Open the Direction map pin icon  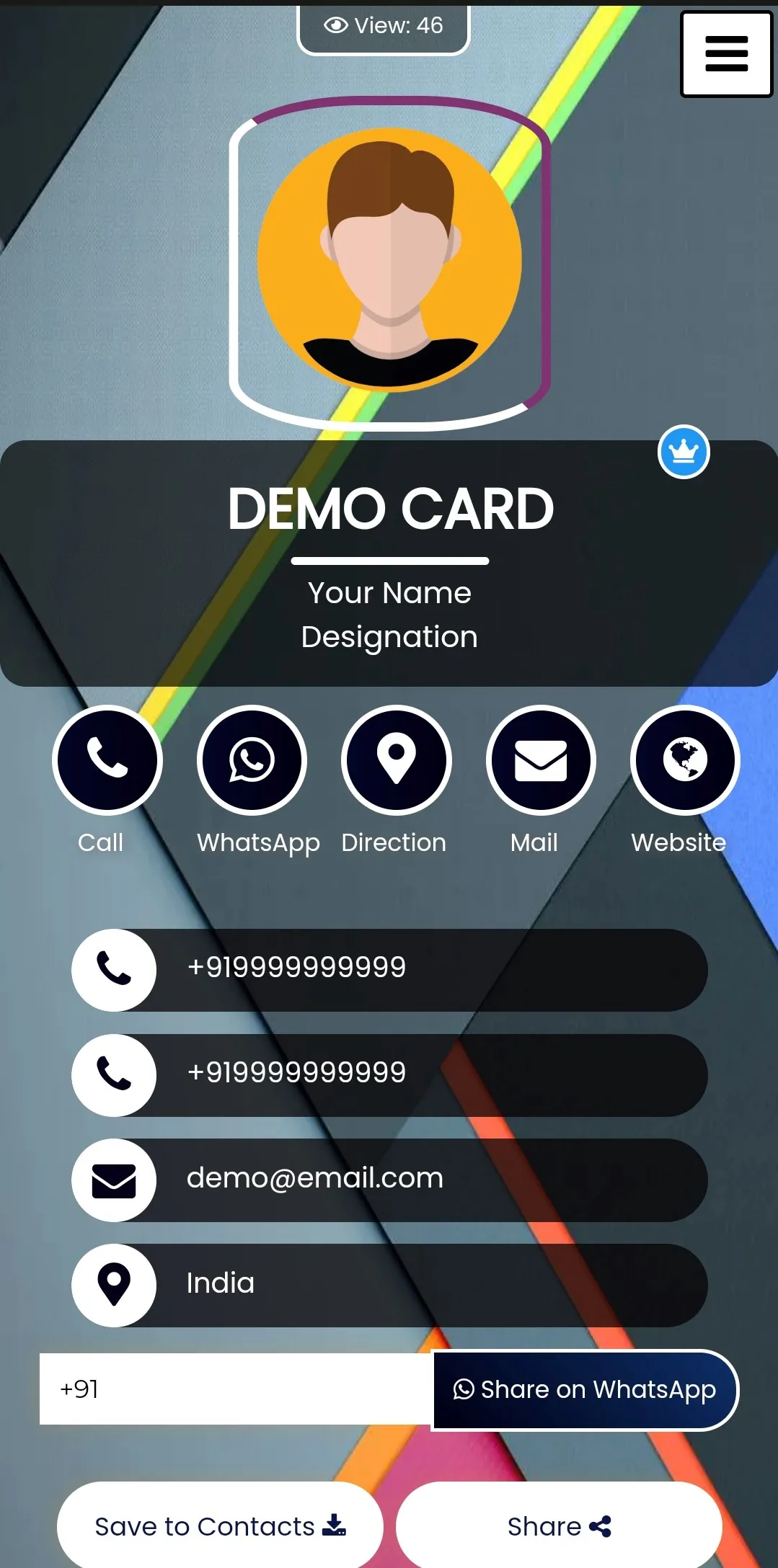coord(396,759)
